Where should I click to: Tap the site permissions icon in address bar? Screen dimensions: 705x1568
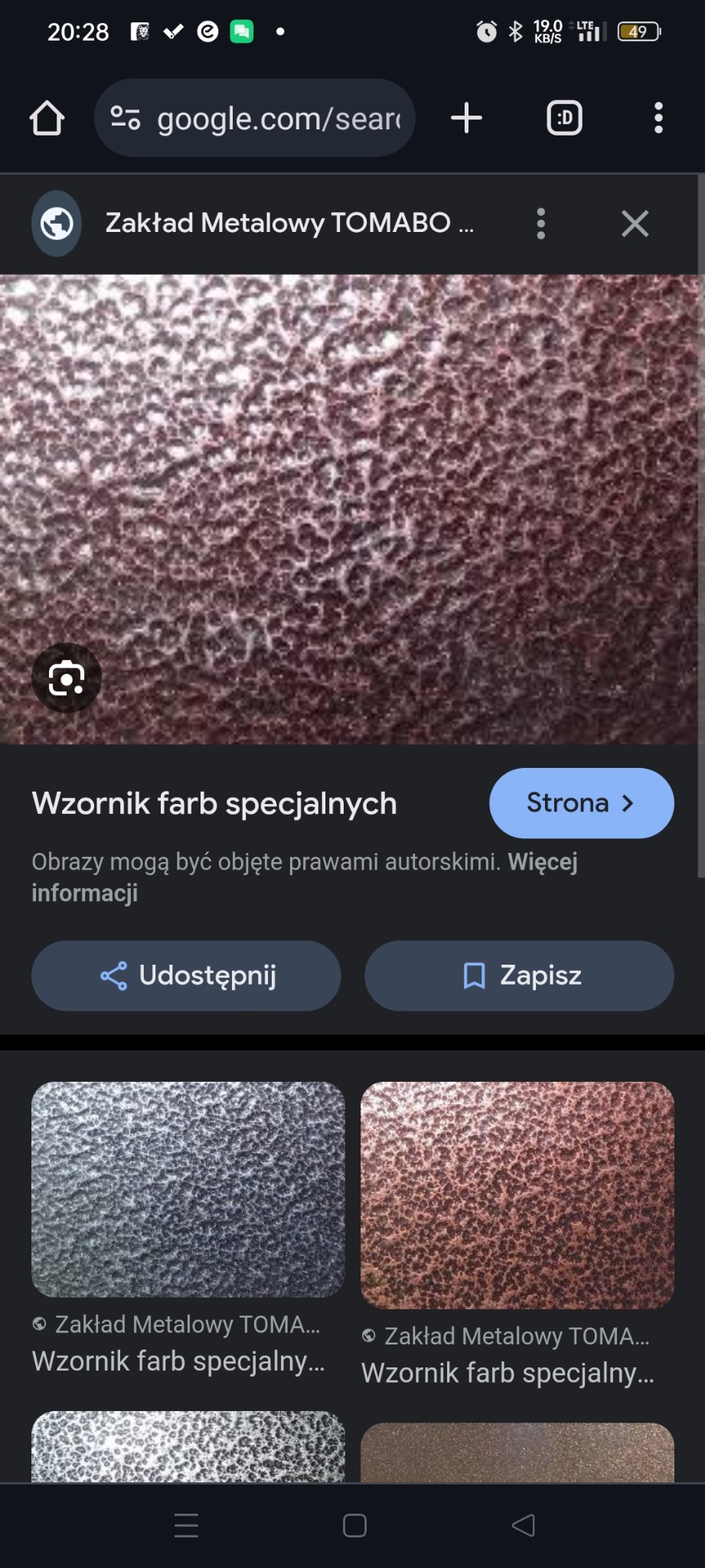point(126,118)
